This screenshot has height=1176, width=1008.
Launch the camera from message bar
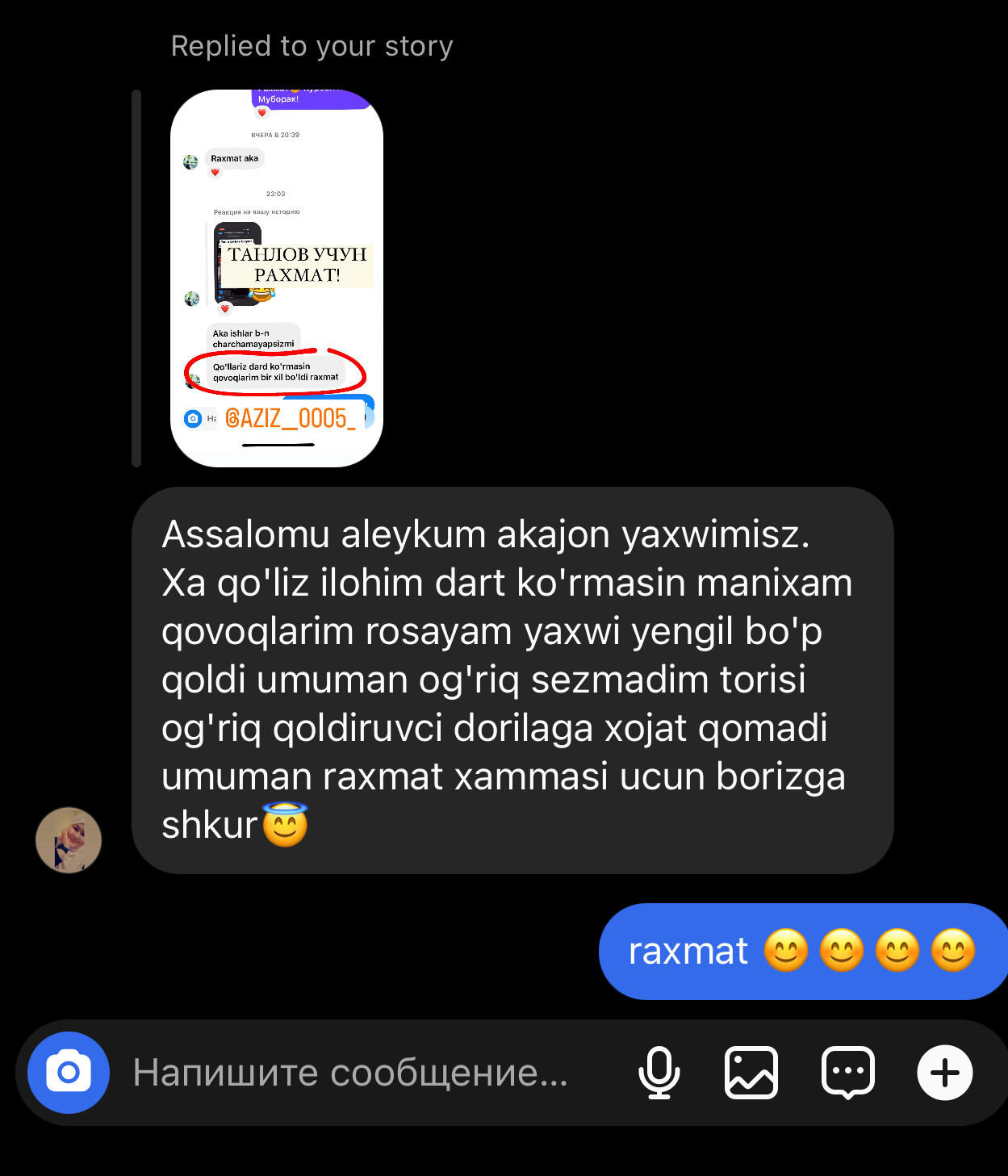[69, 1073]
